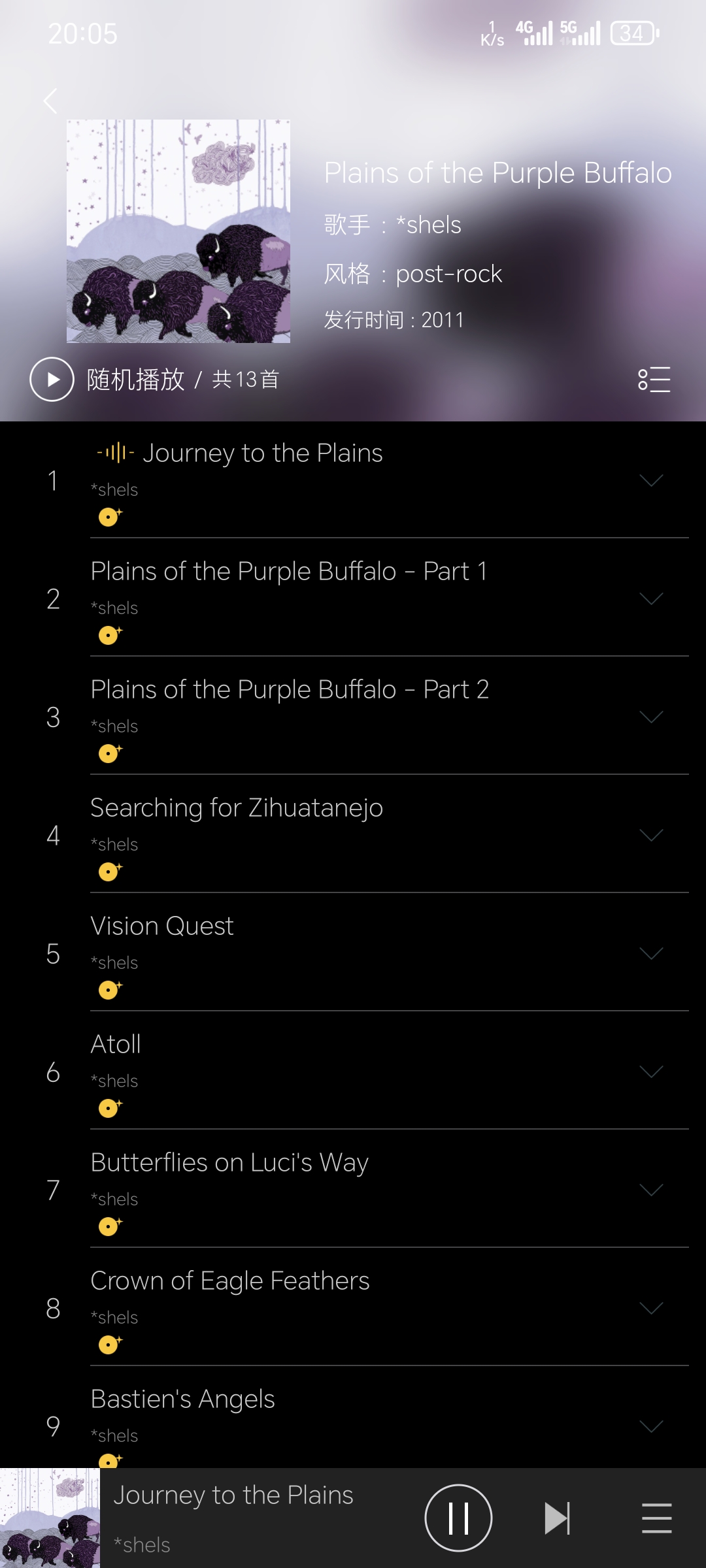The image size is (706, 1568).
Task: Start shuffle play of all 13 songs
Action: tap(52, 379)
